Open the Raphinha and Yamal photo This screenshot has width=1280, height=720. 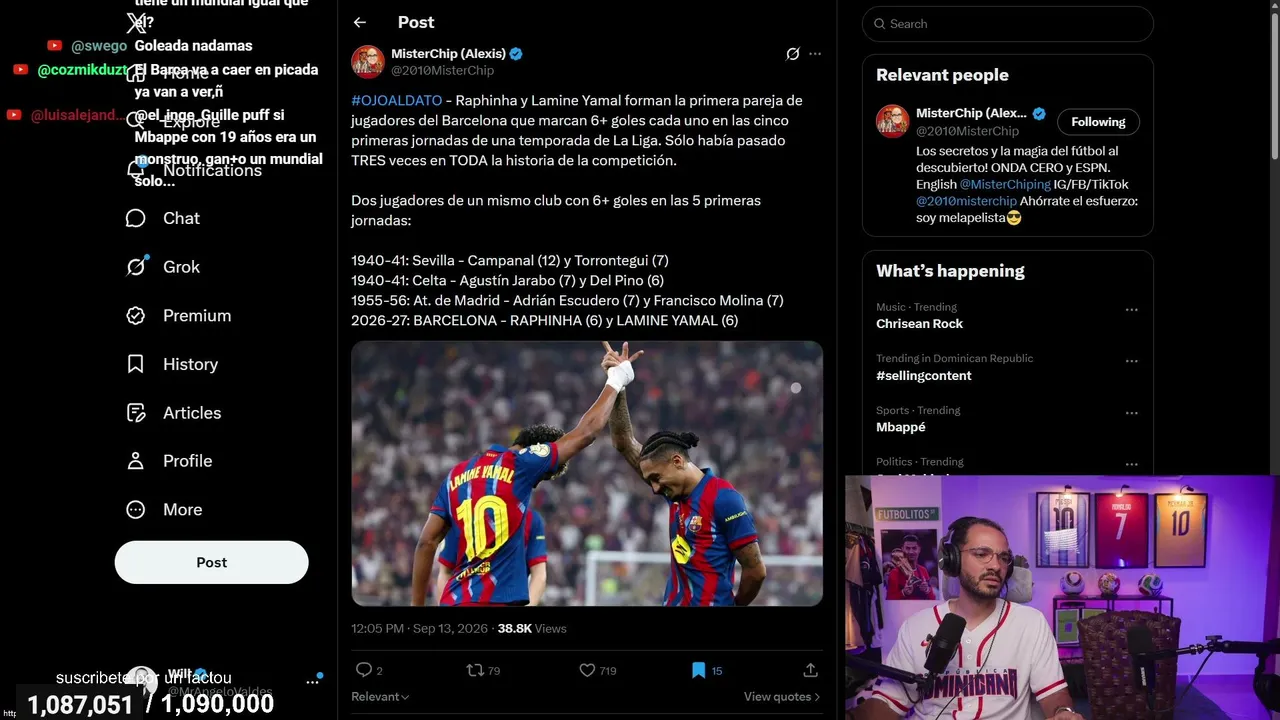587,473
